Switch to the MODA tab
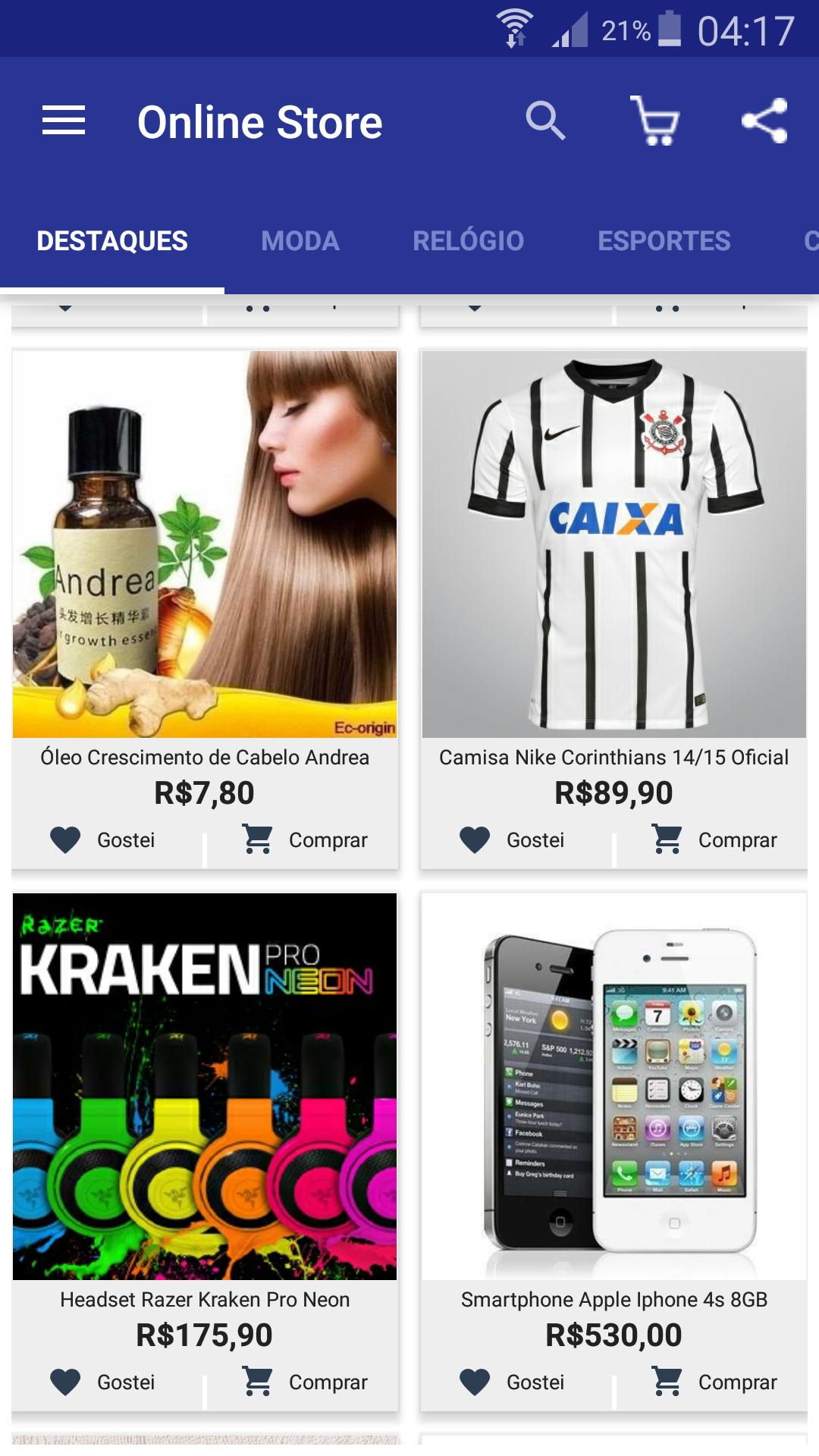 [x=300, y=240]
